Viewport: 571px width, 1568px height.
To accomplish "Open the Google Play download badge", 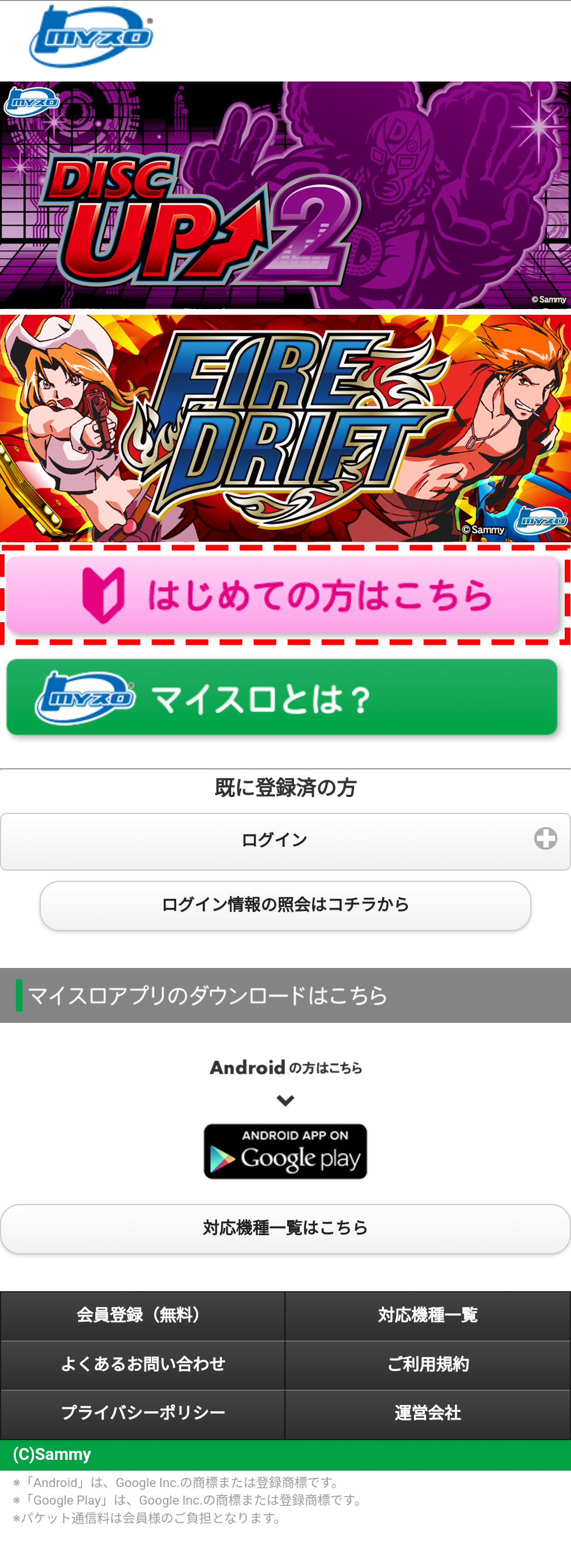I will pos(285,1151).
